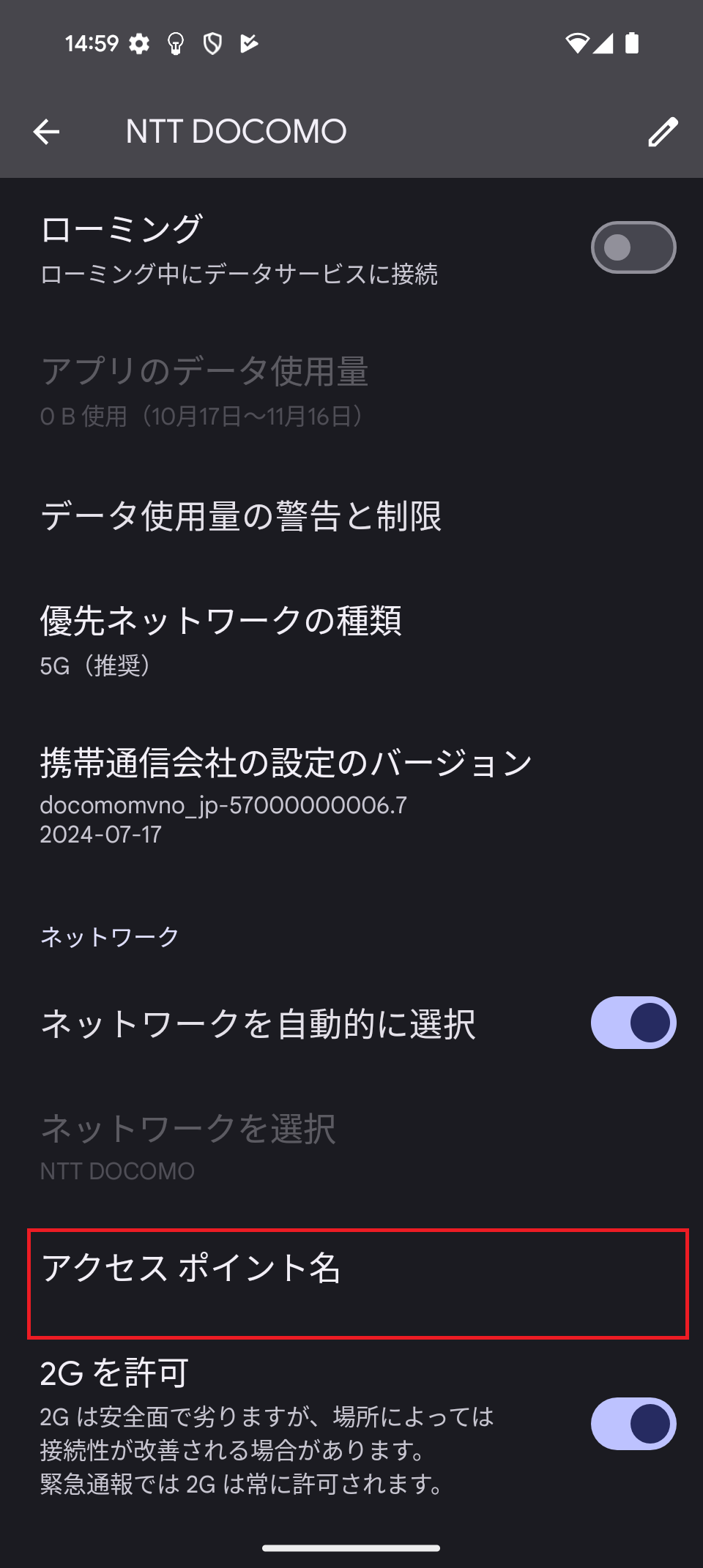703x1568 pixels.
Task: Tap the settings gear in the status bar
Action: 141,43
